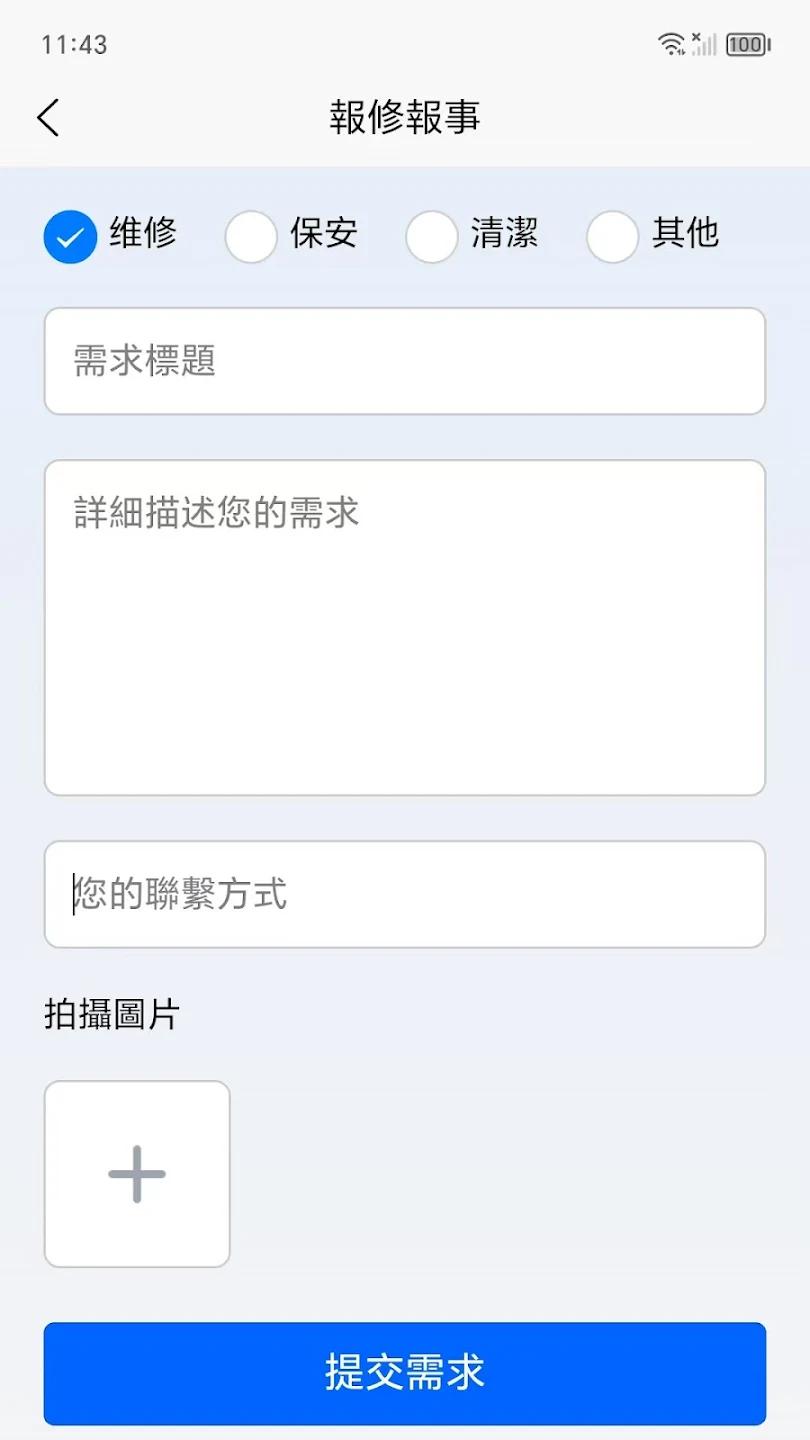Tap the checkmark inside 維修 radio button
This screenshot has height=1440, width=810.
[68, 236]
